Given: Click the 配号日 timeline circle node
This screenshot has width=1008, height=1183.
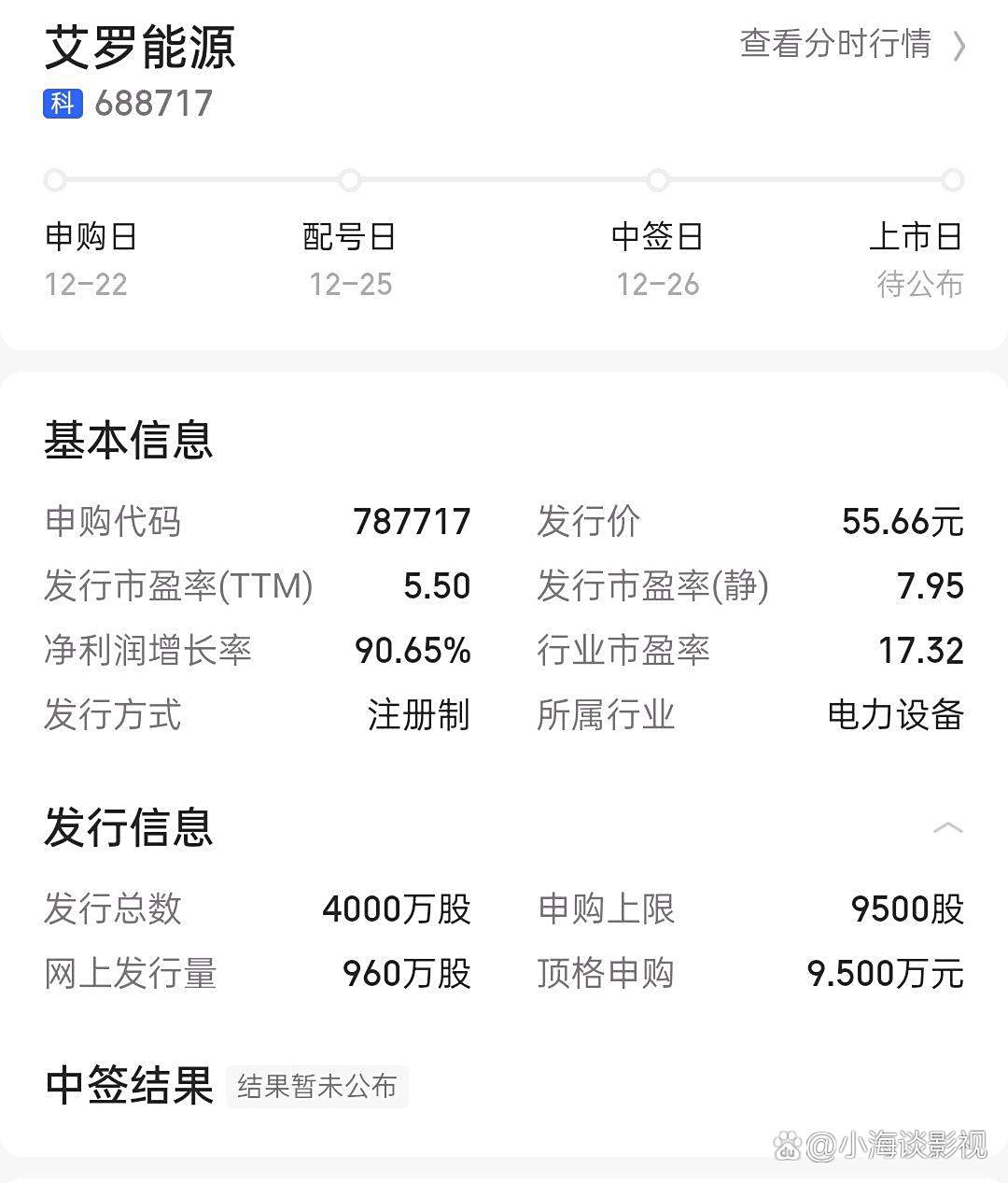Looking at the screenshot, I should (x=350, y=179).
